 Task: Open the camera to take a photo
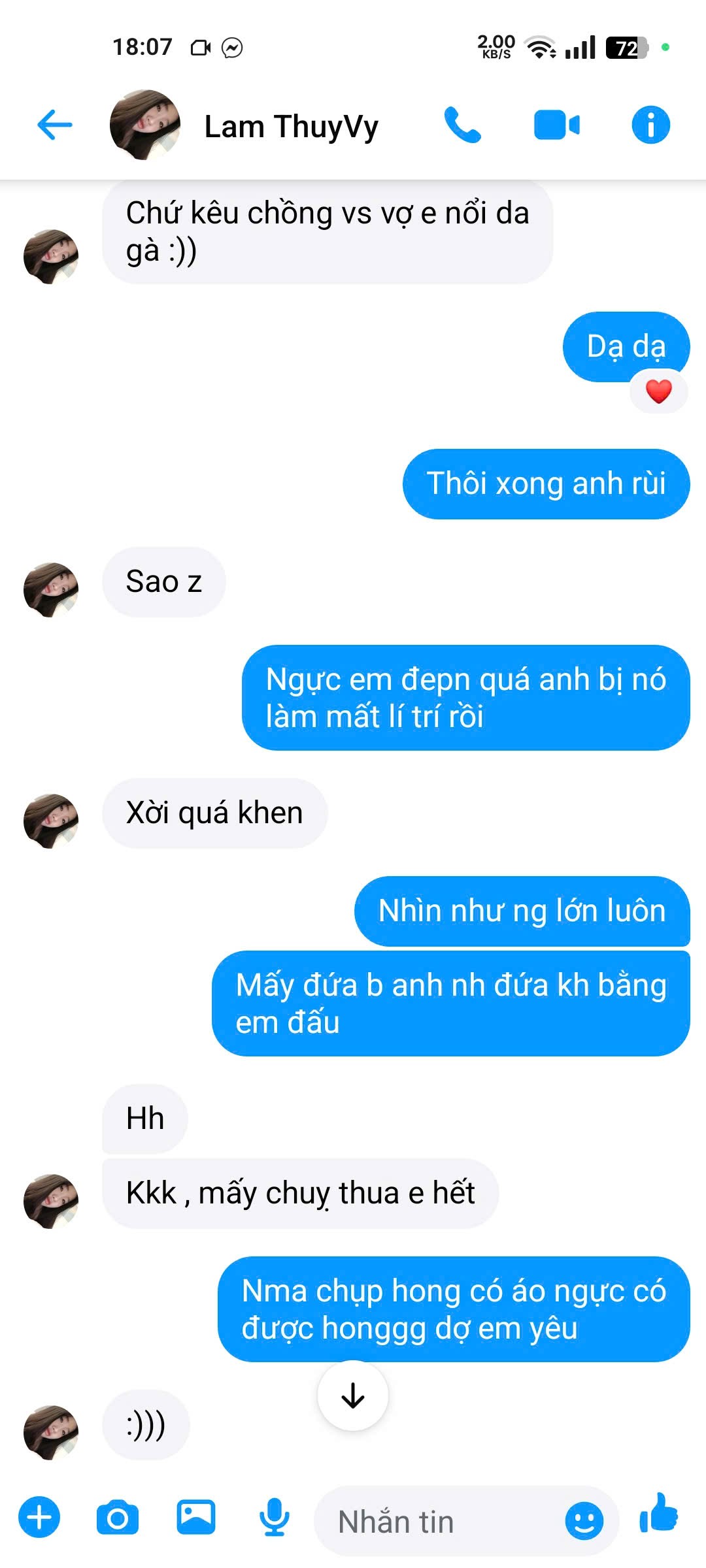click(118, 1517)
